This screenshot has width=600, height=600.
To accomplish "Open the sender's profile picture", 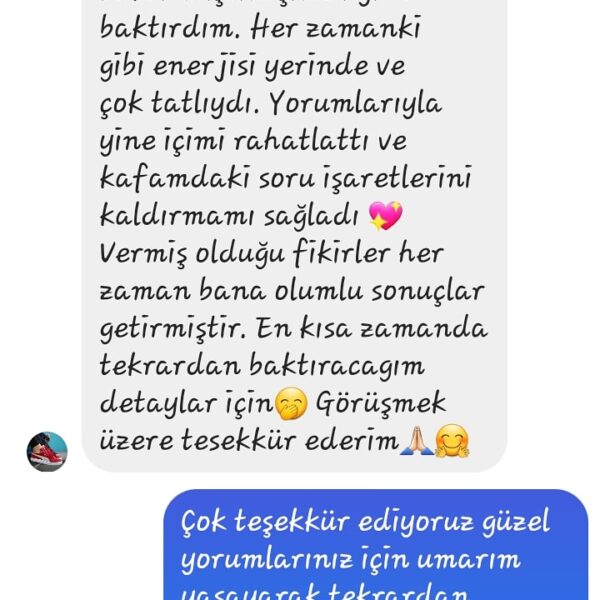I will [x=47, y=452].
